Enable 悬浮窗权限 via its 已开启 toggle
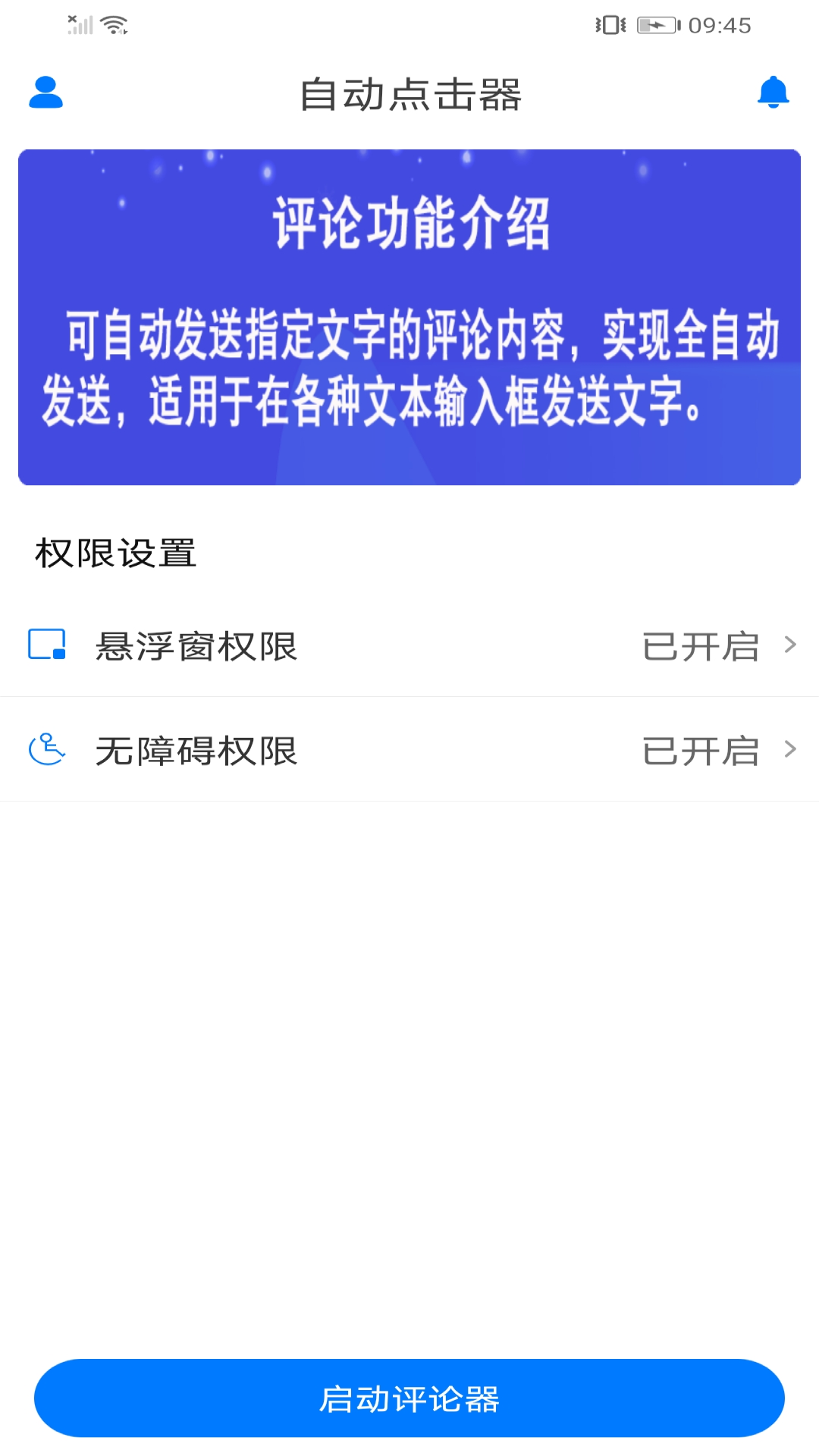819x1456 pixels. [701, 645]
